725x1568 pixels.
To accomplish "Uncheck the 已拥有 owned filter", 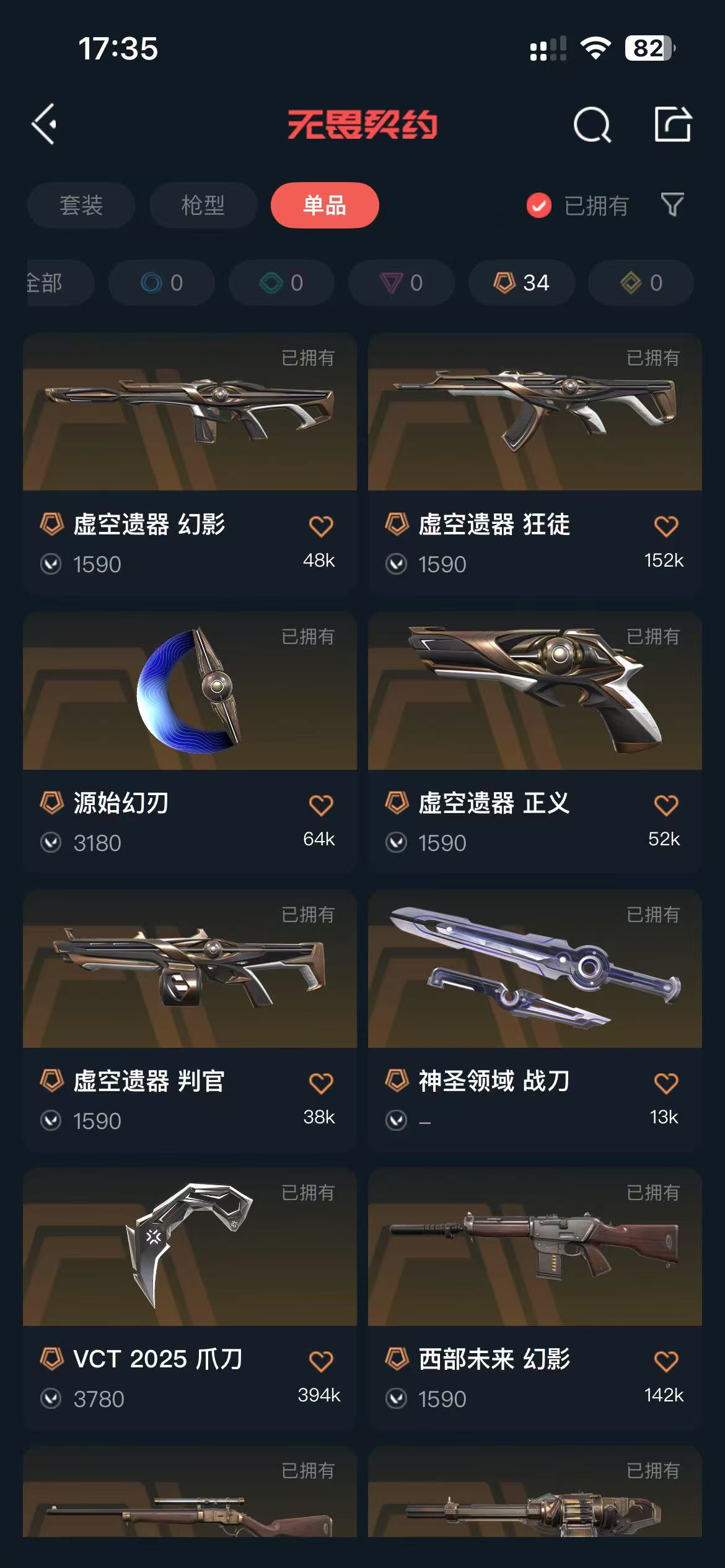I will [539, 206].
